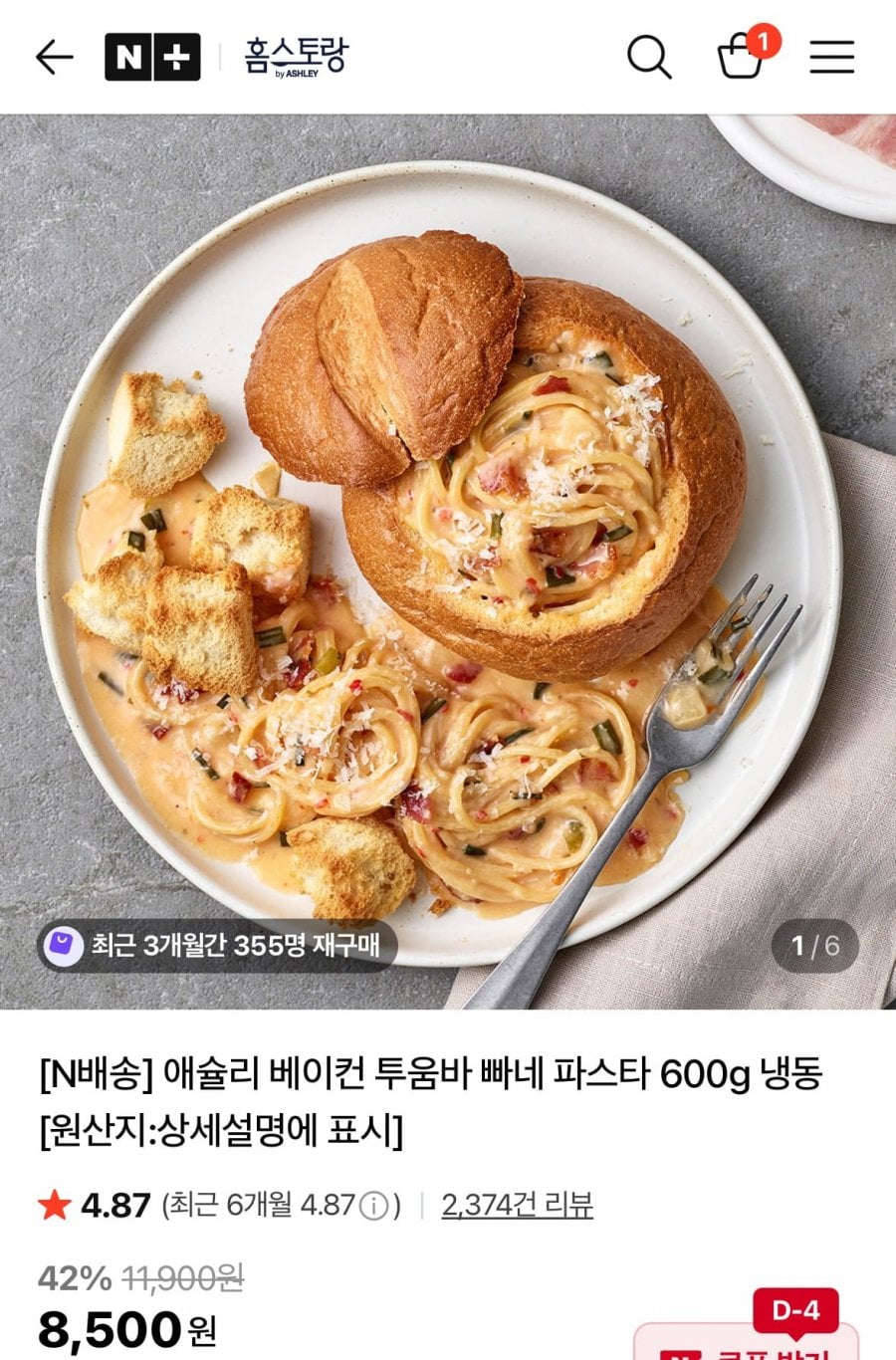View the pasta product image full size
Viewport: 896px width, 1360px height.
tap(448, 558)
